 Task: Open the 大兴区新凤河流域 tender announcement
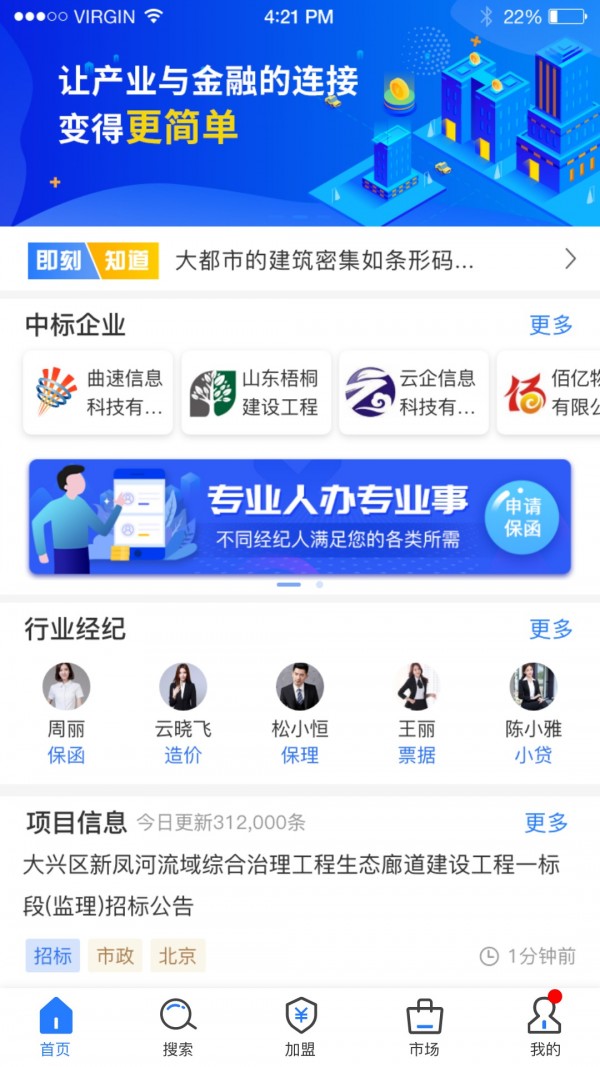tap(291, 886)
